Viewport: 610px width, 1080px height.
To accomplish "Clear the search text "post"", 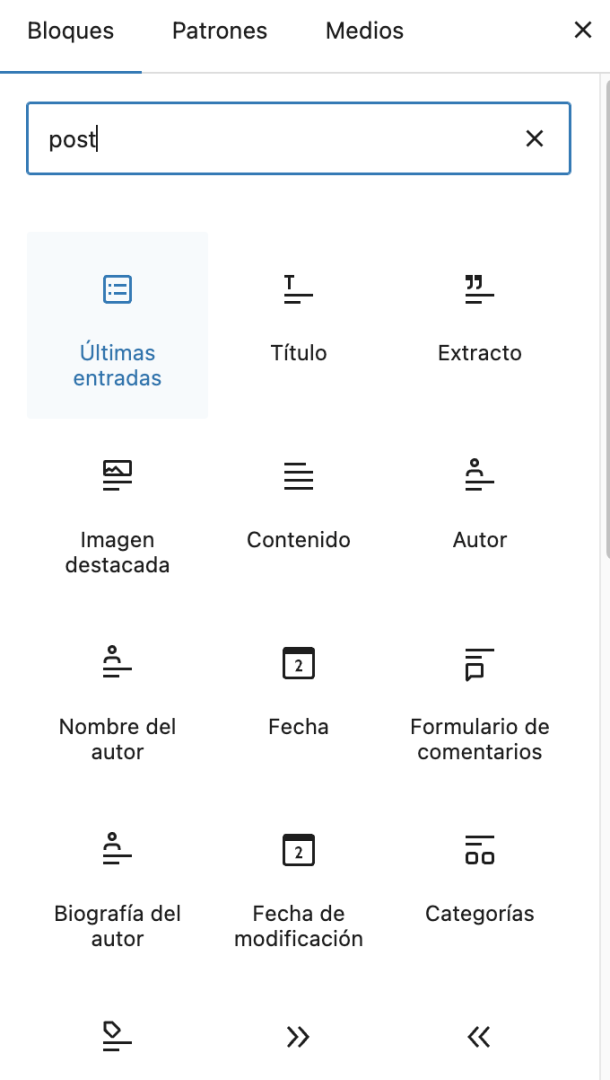I will click(535, 139).
